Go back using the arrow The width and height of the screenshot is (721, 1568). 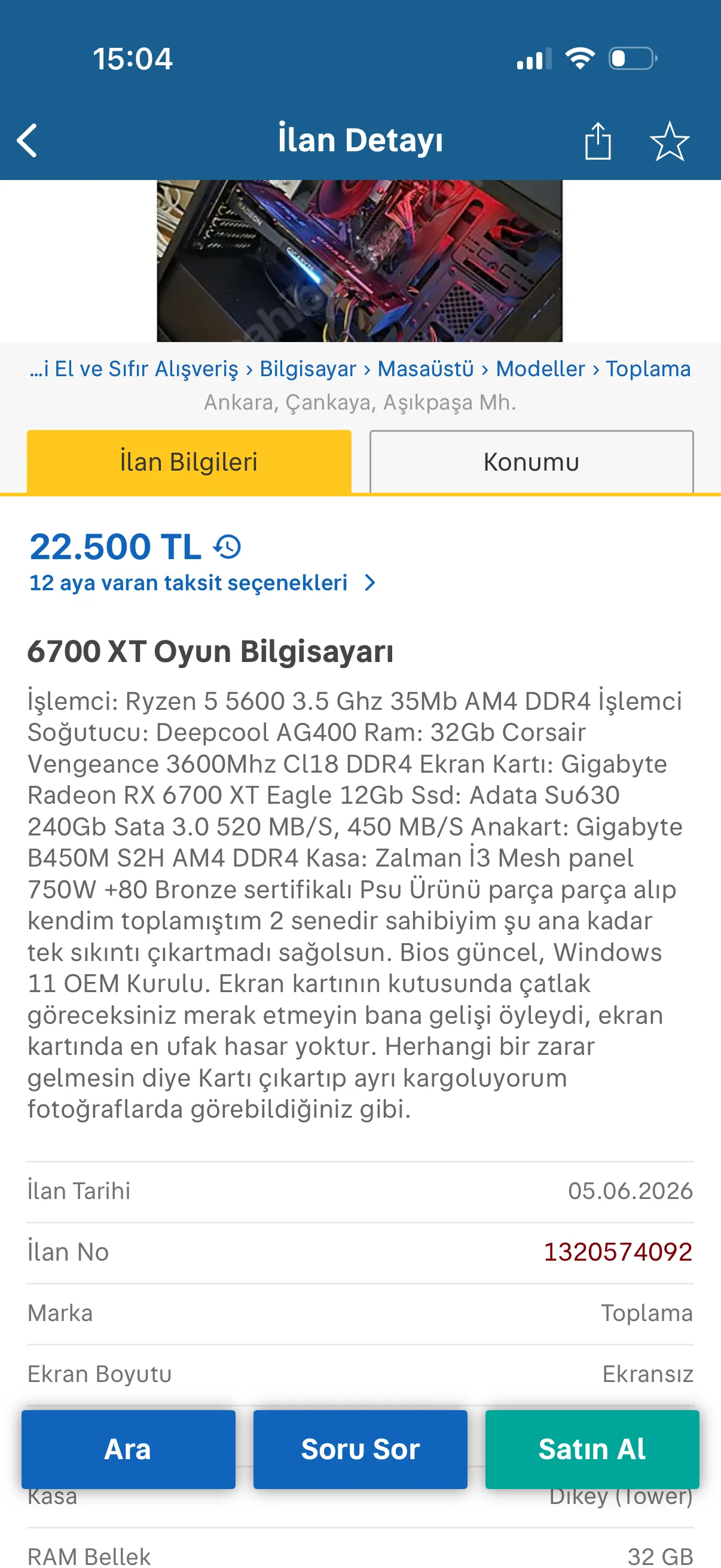[28, 141]
